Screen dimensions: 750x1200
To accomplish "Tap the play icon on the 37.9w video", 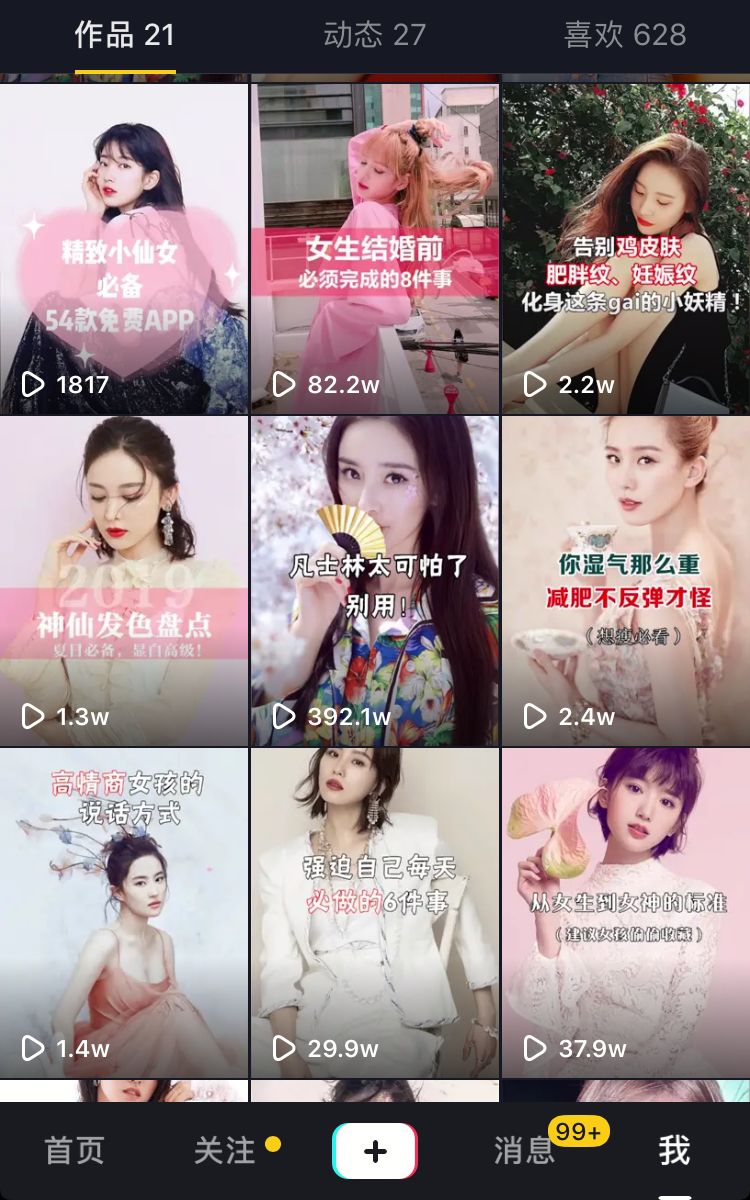I will (533, 1049).
